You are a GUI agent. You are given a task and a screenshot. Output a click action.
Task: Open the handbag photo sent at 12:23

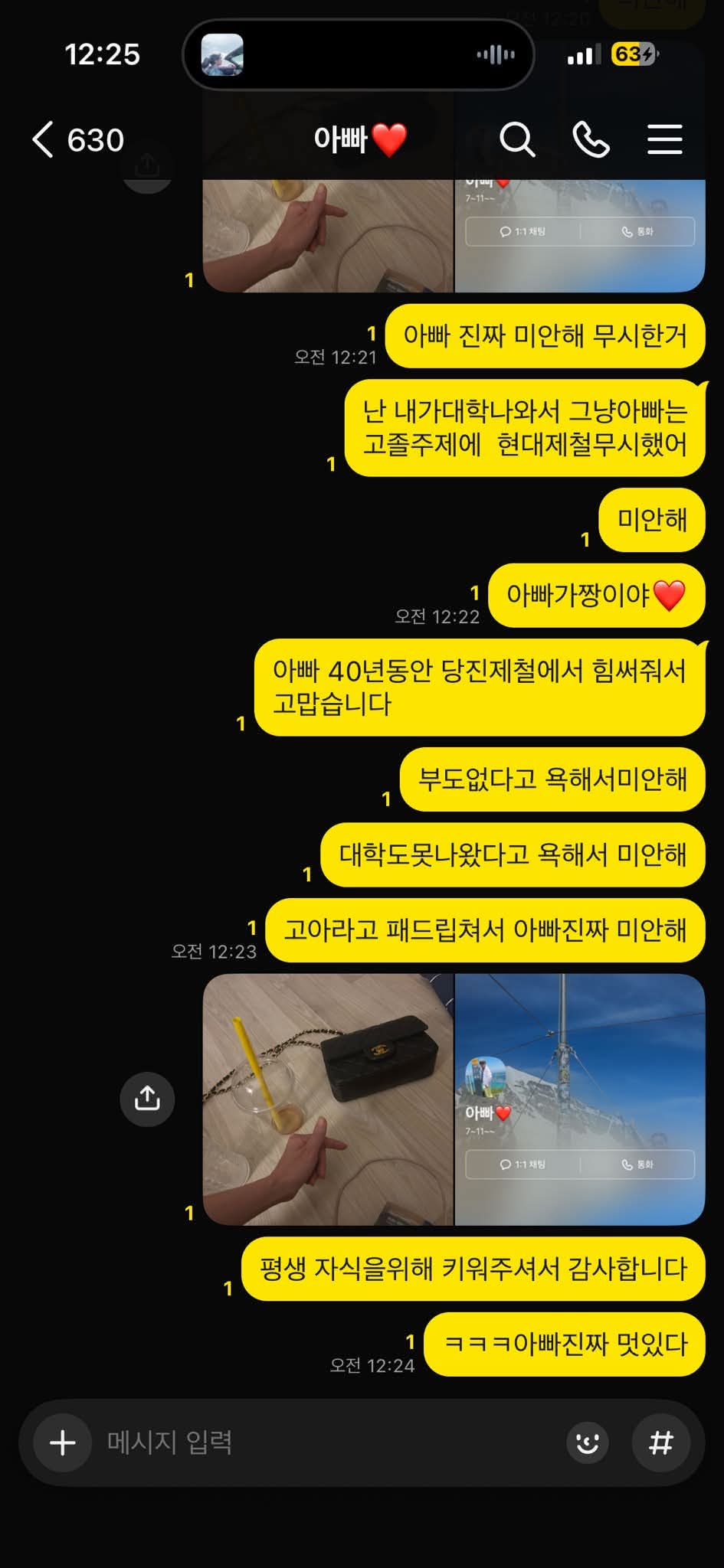tap(328, 1099)
